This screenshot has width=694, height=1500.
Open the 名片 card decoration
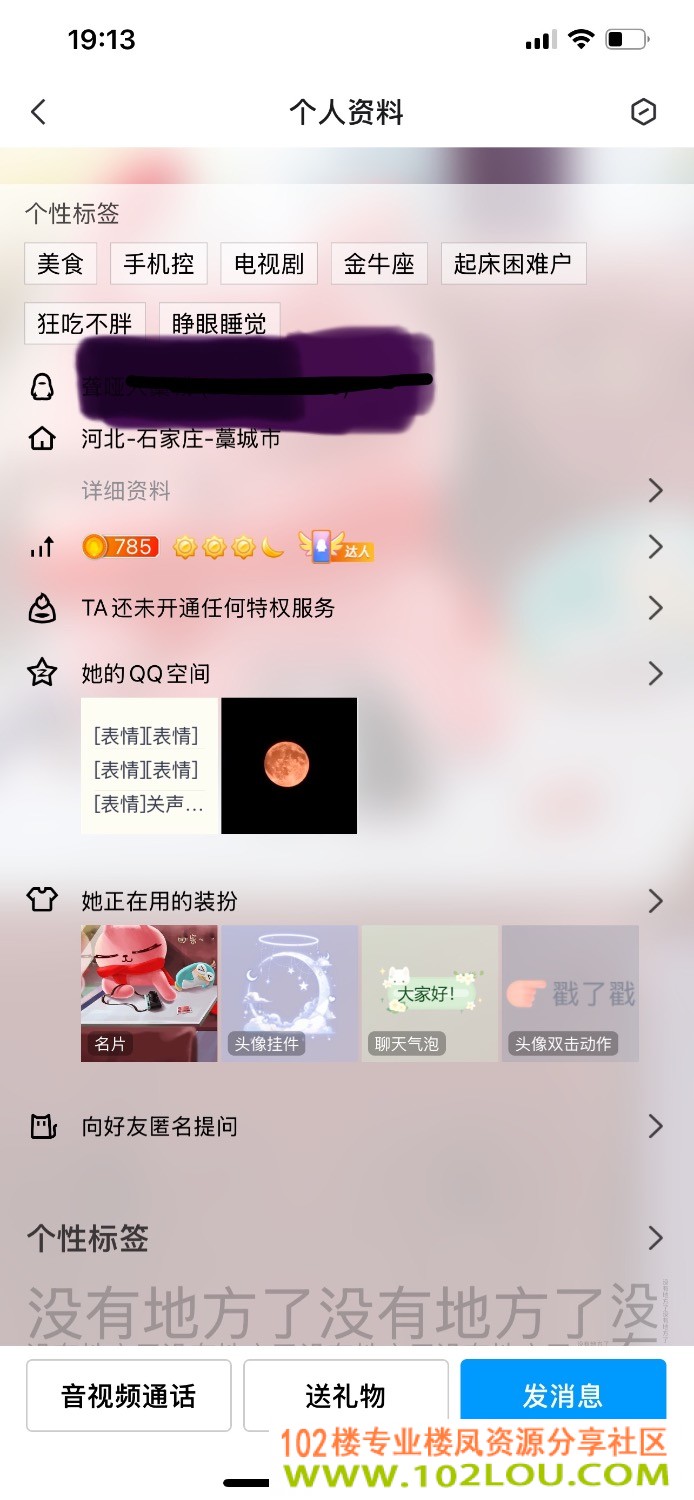point(149,993)
